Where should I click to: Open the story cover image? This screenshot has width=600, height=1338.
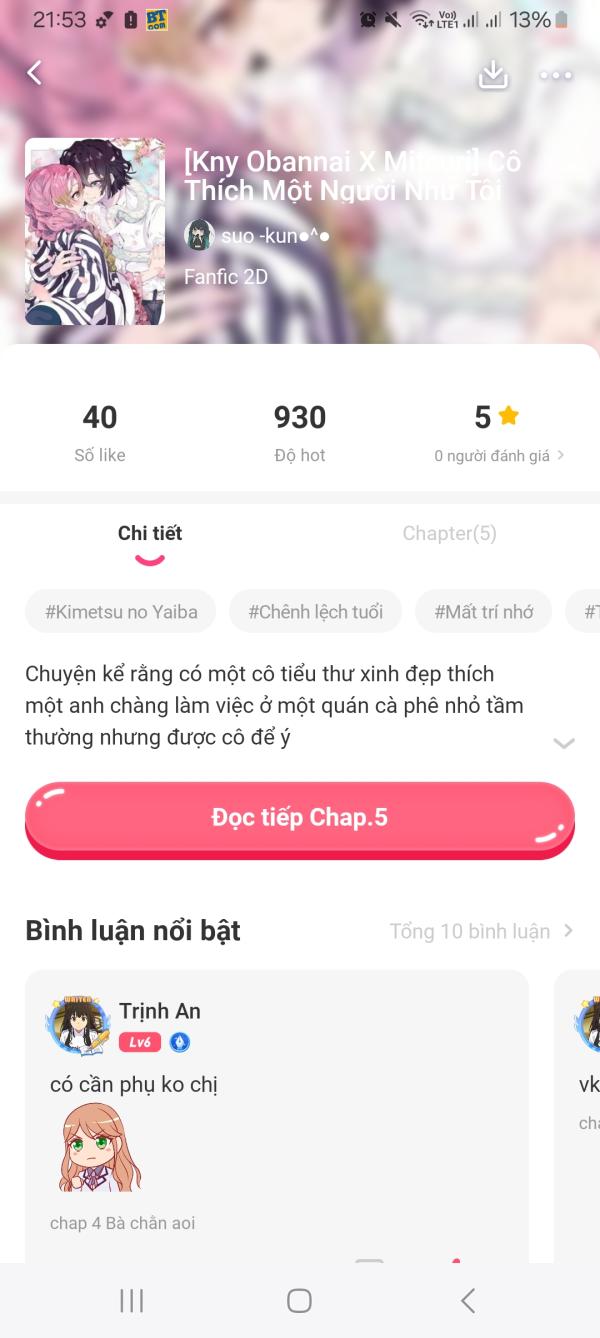click(x=95, y=231)
